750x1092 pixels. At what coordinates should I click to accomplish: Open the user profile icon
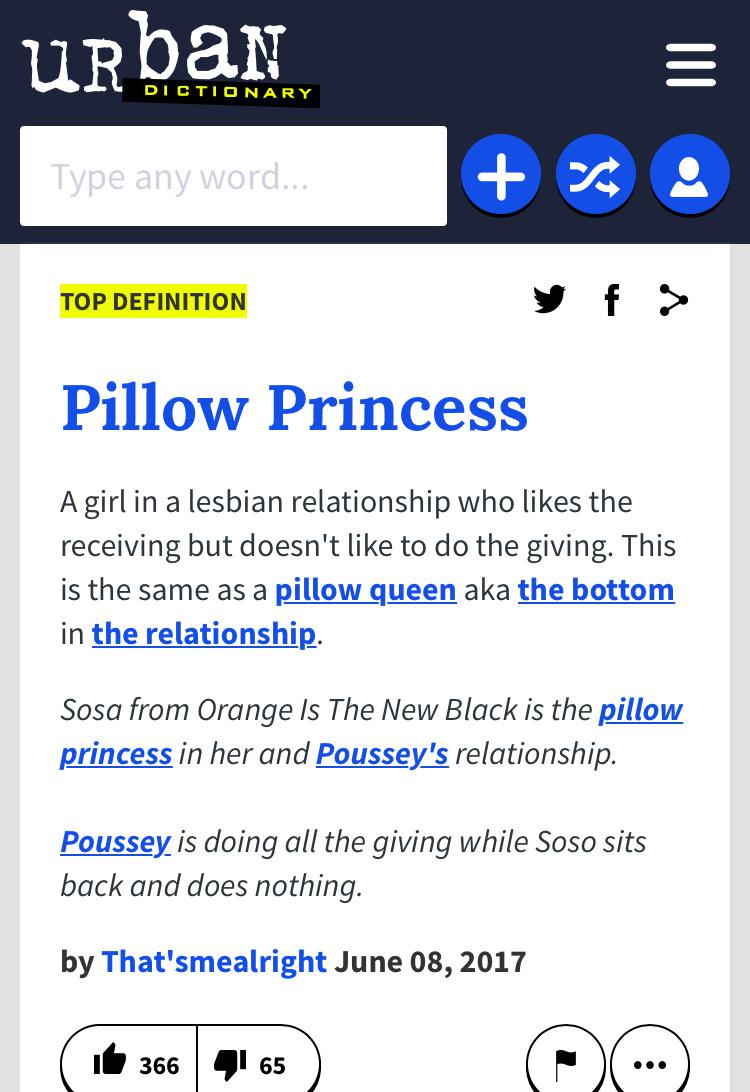(x=690, y=174)
